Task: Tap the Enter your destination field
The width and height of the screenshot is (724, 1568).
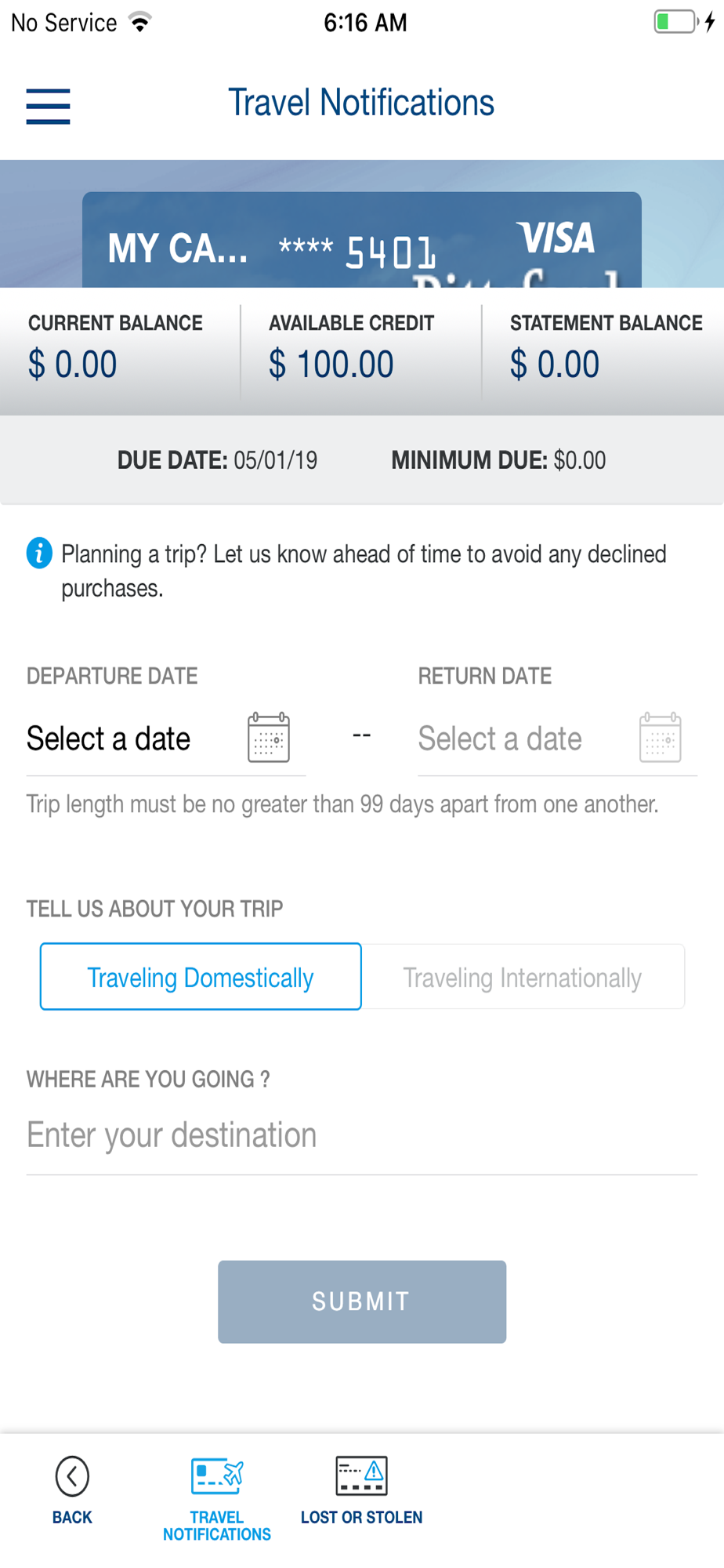Action: click(362, 1135)
